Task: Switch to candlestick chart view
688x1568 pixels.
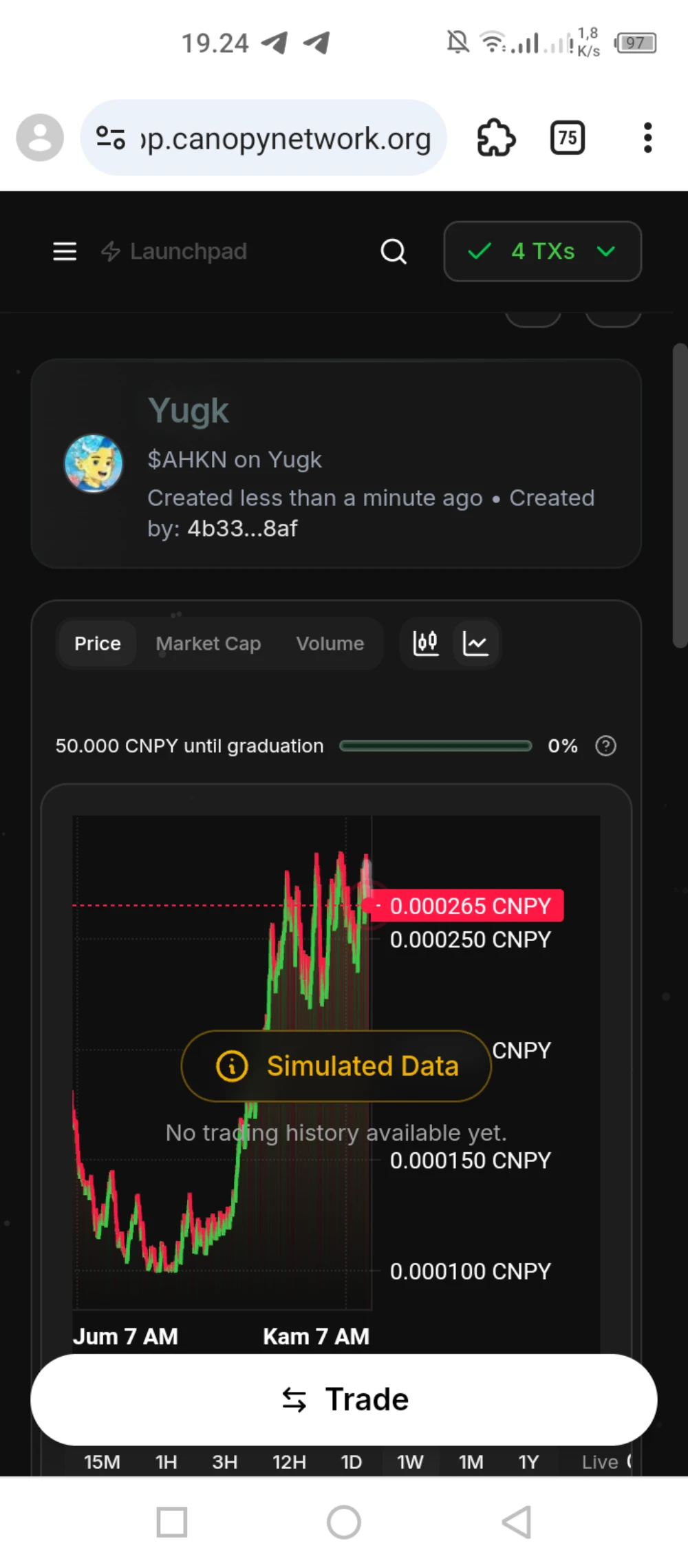Action: [426, 644]
